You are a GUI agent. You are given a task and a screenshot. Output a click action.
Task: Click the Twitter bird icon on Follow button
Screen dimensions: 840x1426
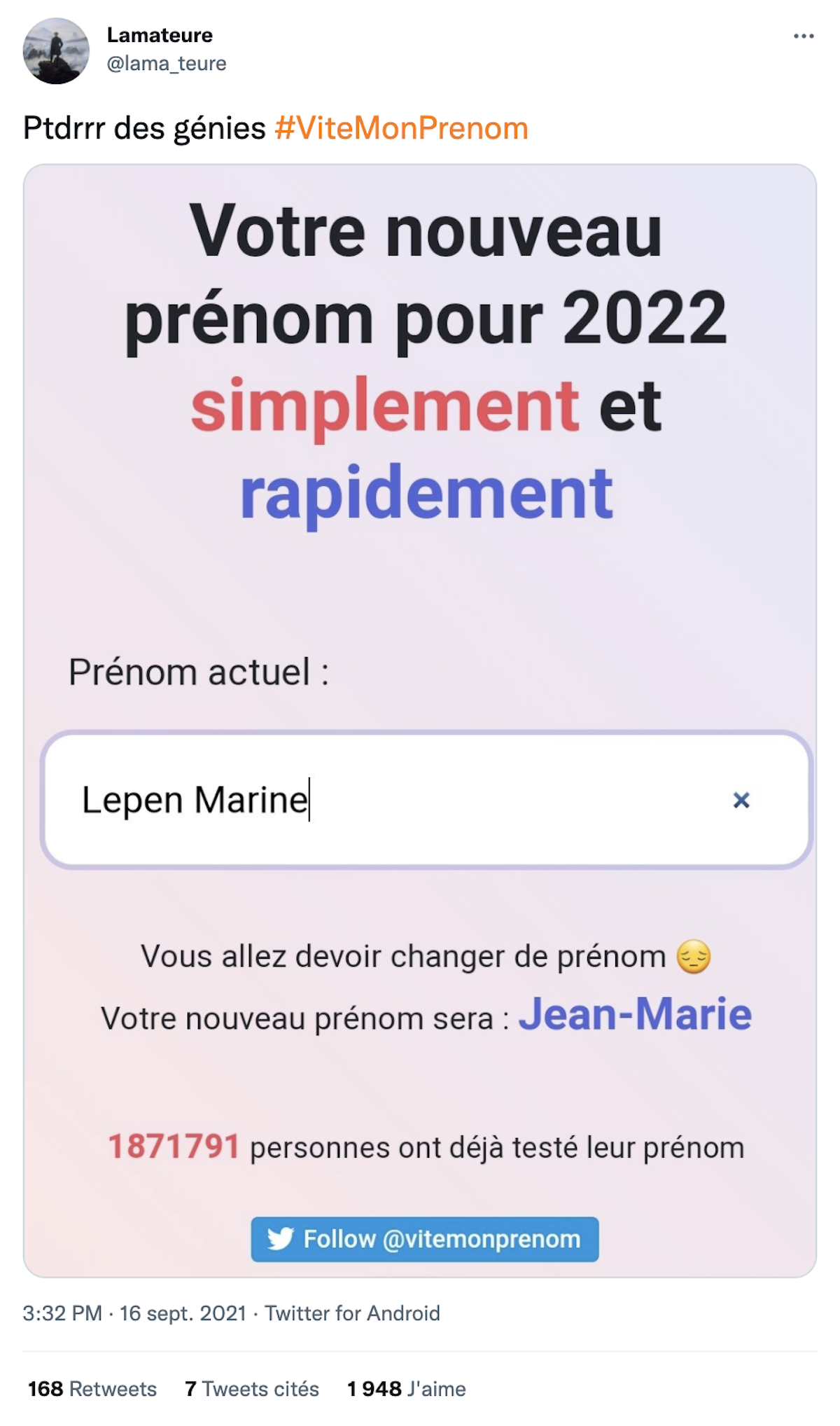point(283,1235)
